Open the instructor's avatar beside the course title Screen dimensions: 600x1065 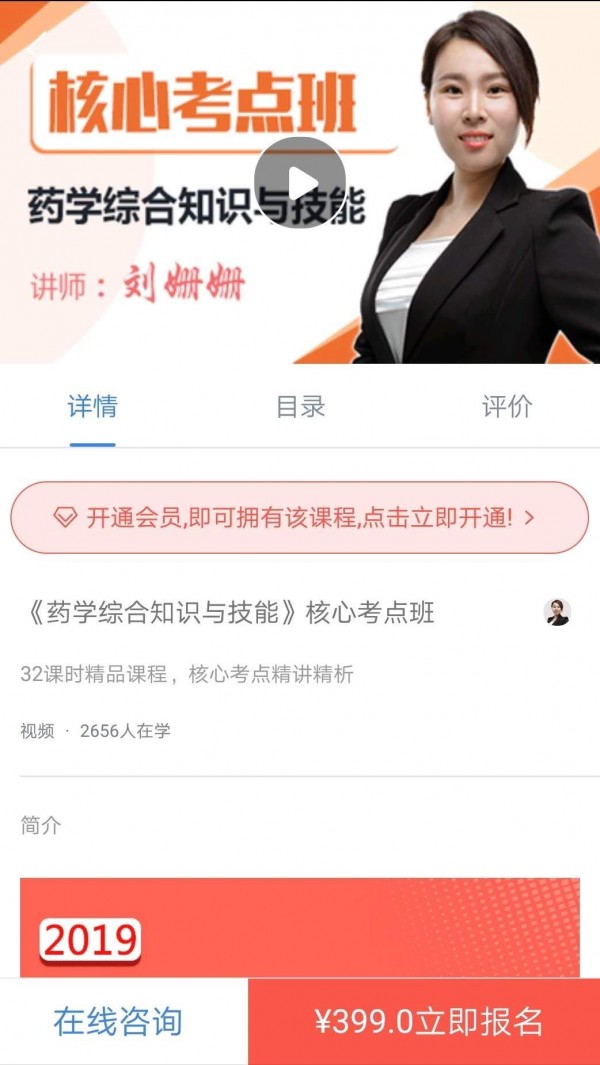[557, 612]
